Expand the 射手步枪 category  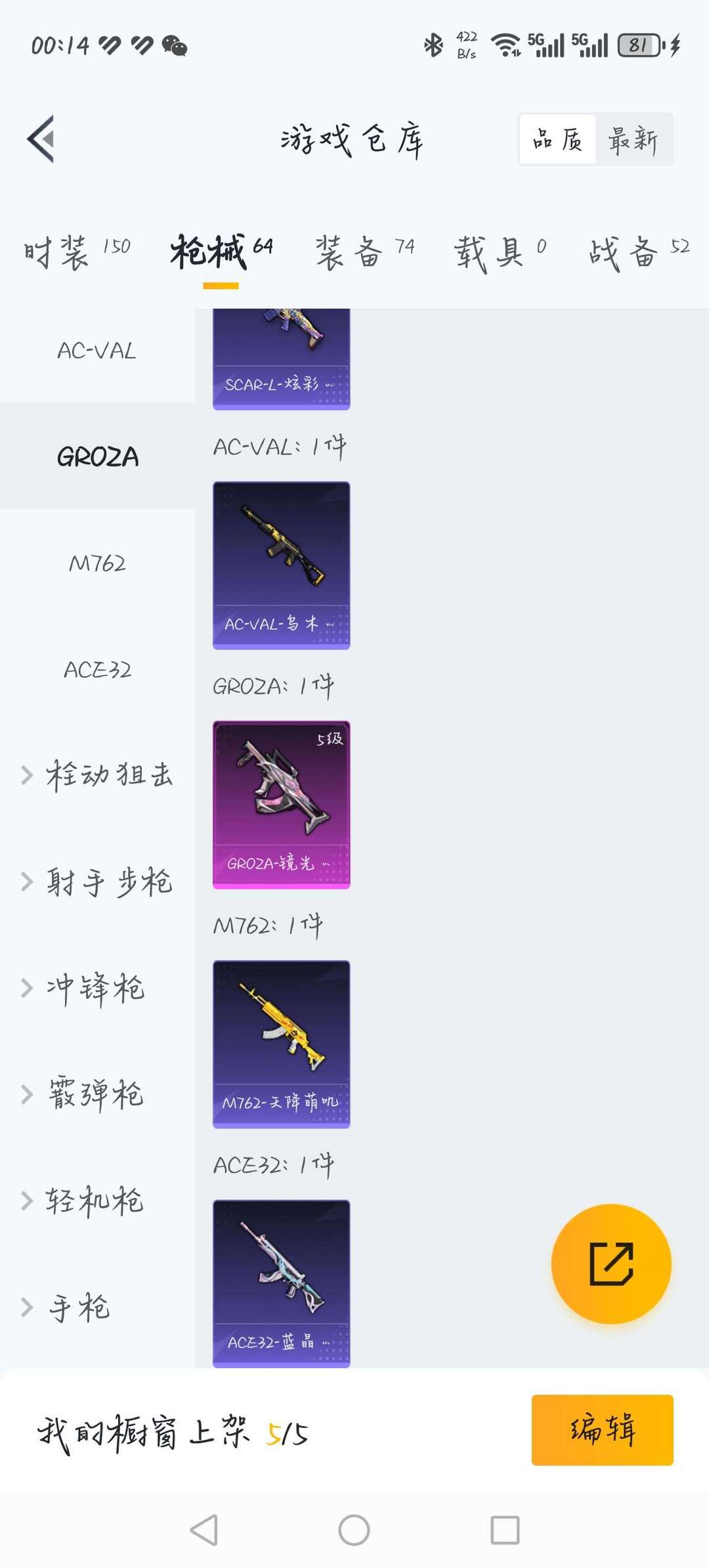[x=97, y=882]
